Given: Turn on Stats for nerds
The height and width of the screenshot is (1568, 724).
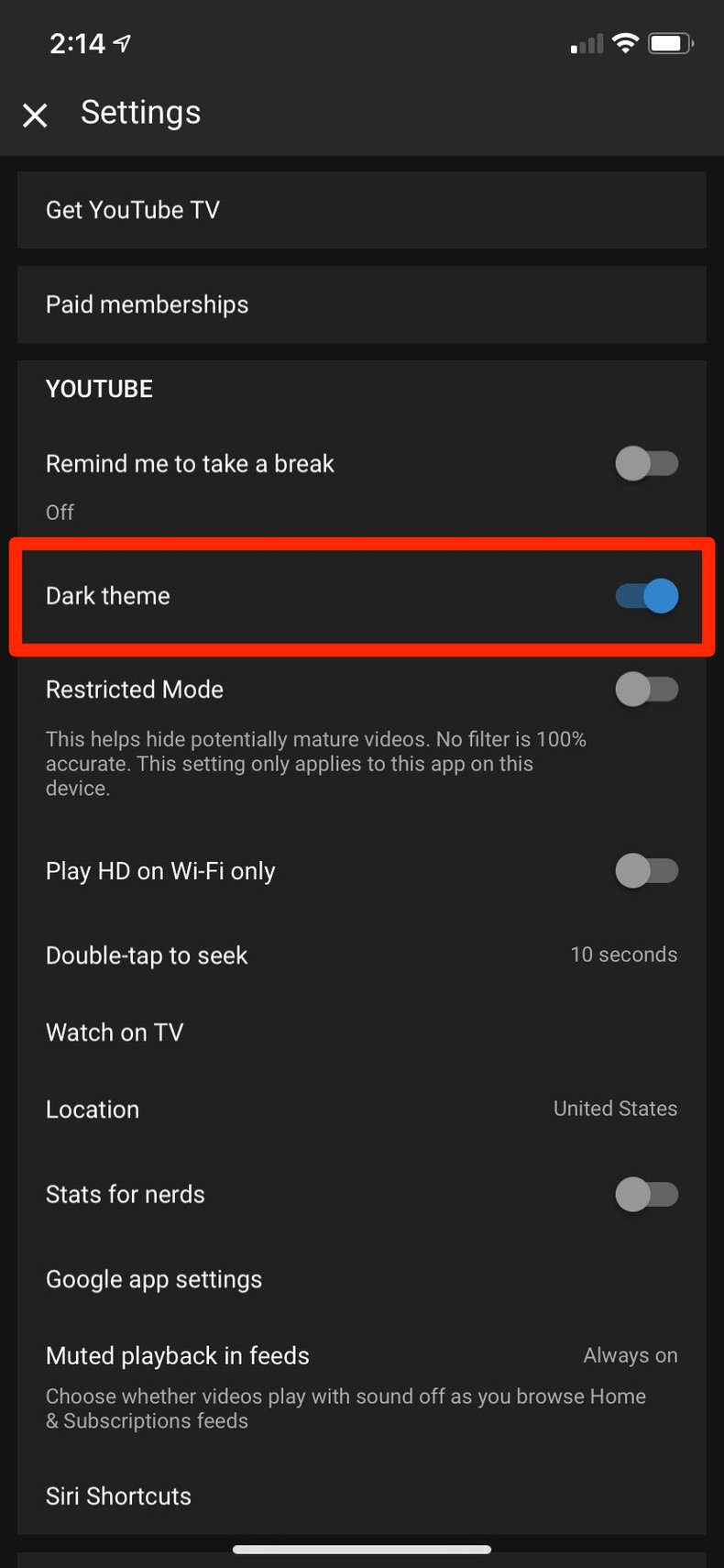Looking at the screenshot, I should 646,1194.
